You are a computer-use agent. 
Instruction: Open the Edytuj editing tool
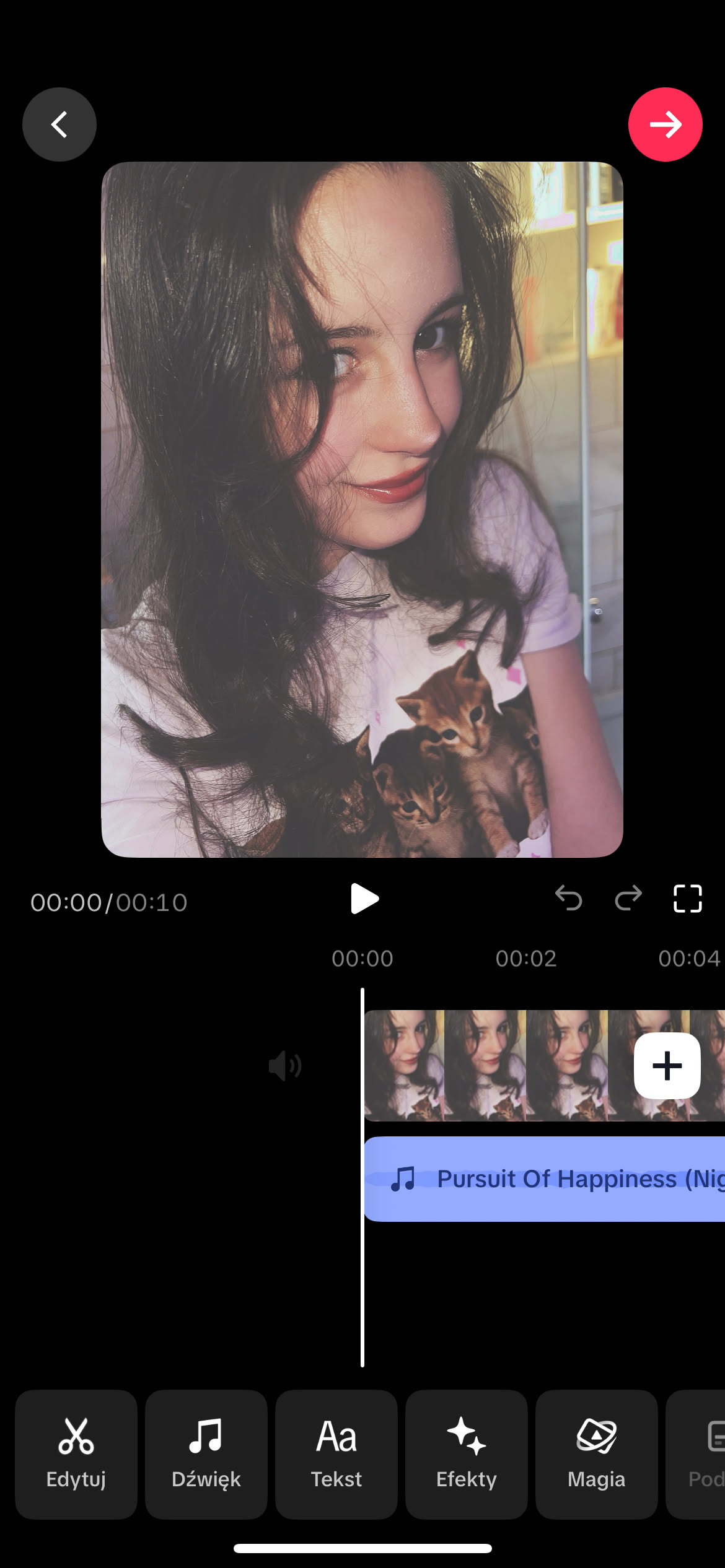coord(76,1454)
